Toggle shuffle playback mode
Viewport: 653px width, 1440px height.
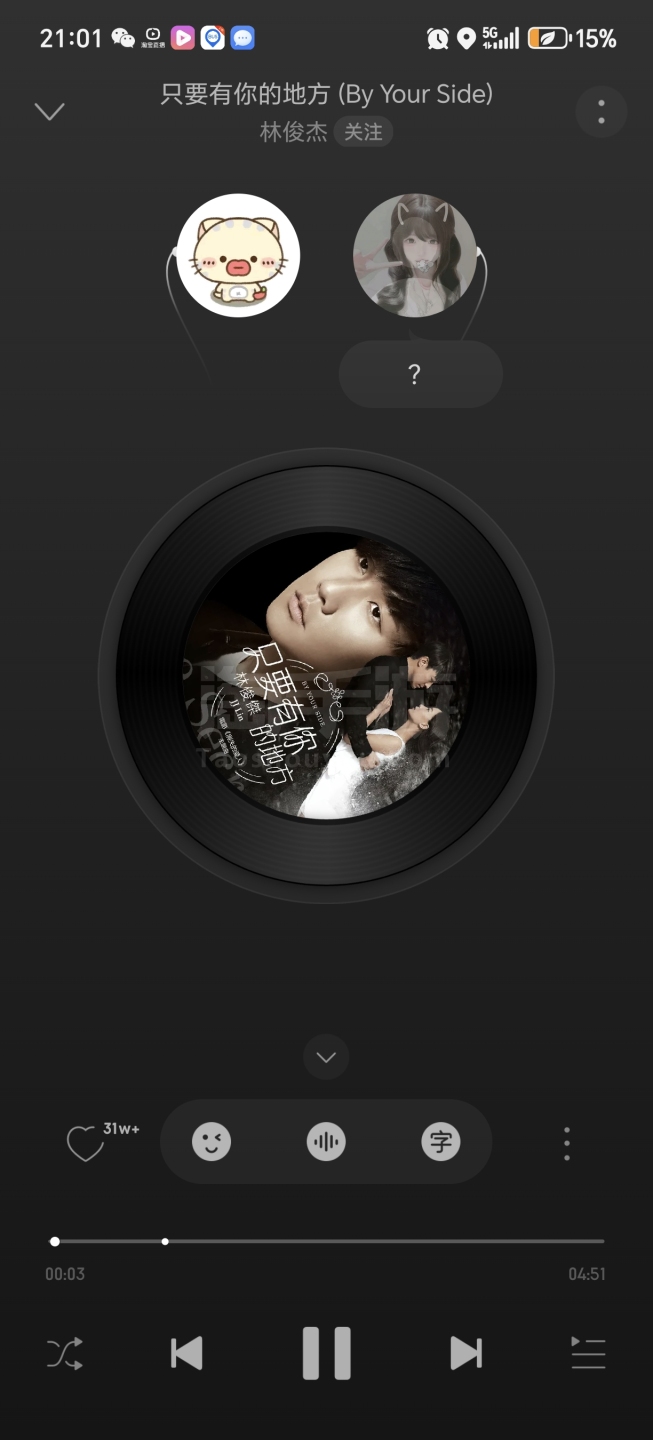tap(65, 1354)
